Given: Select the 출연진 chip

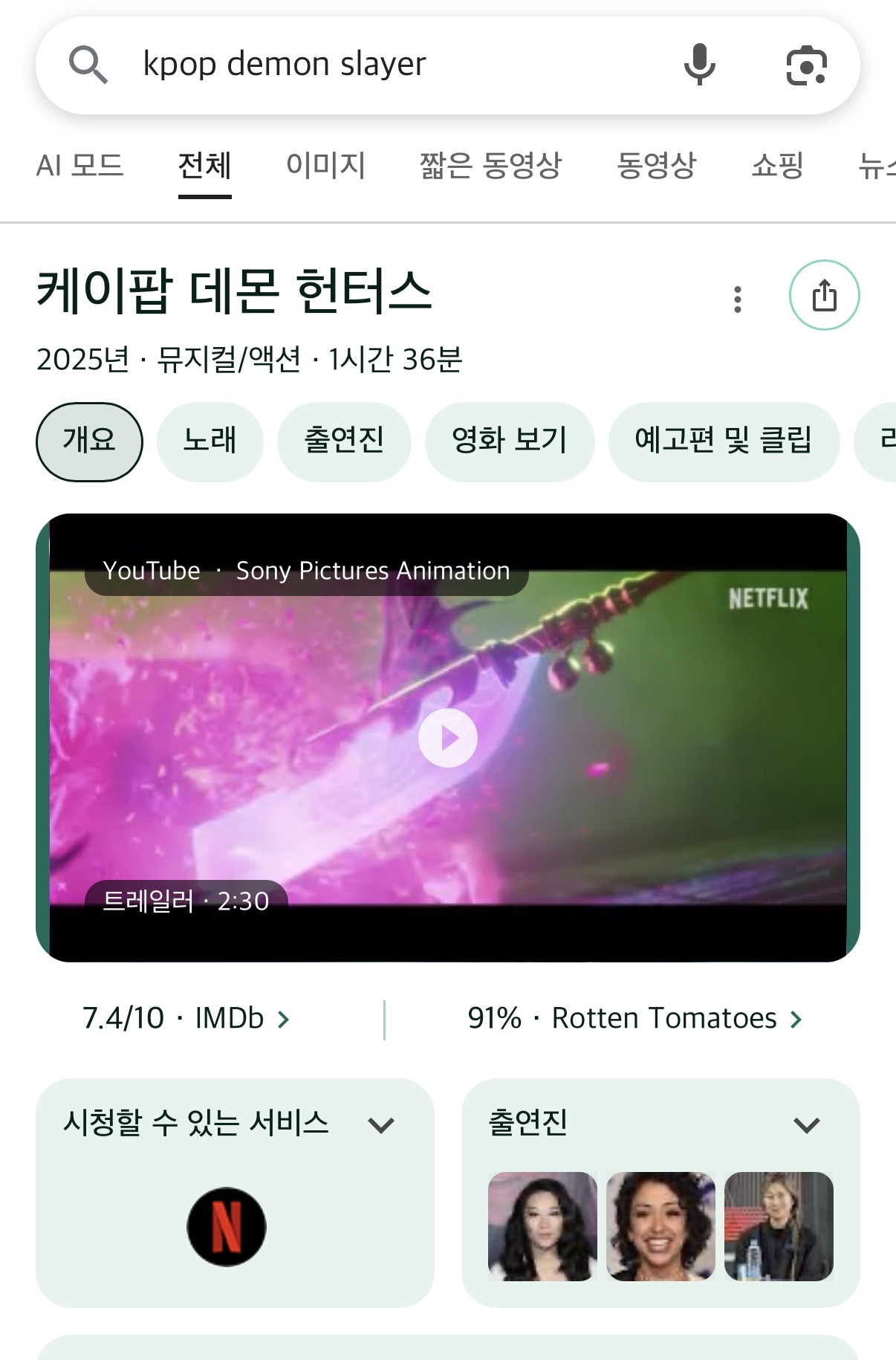Looking at the screenshot, I should (344, 441).
